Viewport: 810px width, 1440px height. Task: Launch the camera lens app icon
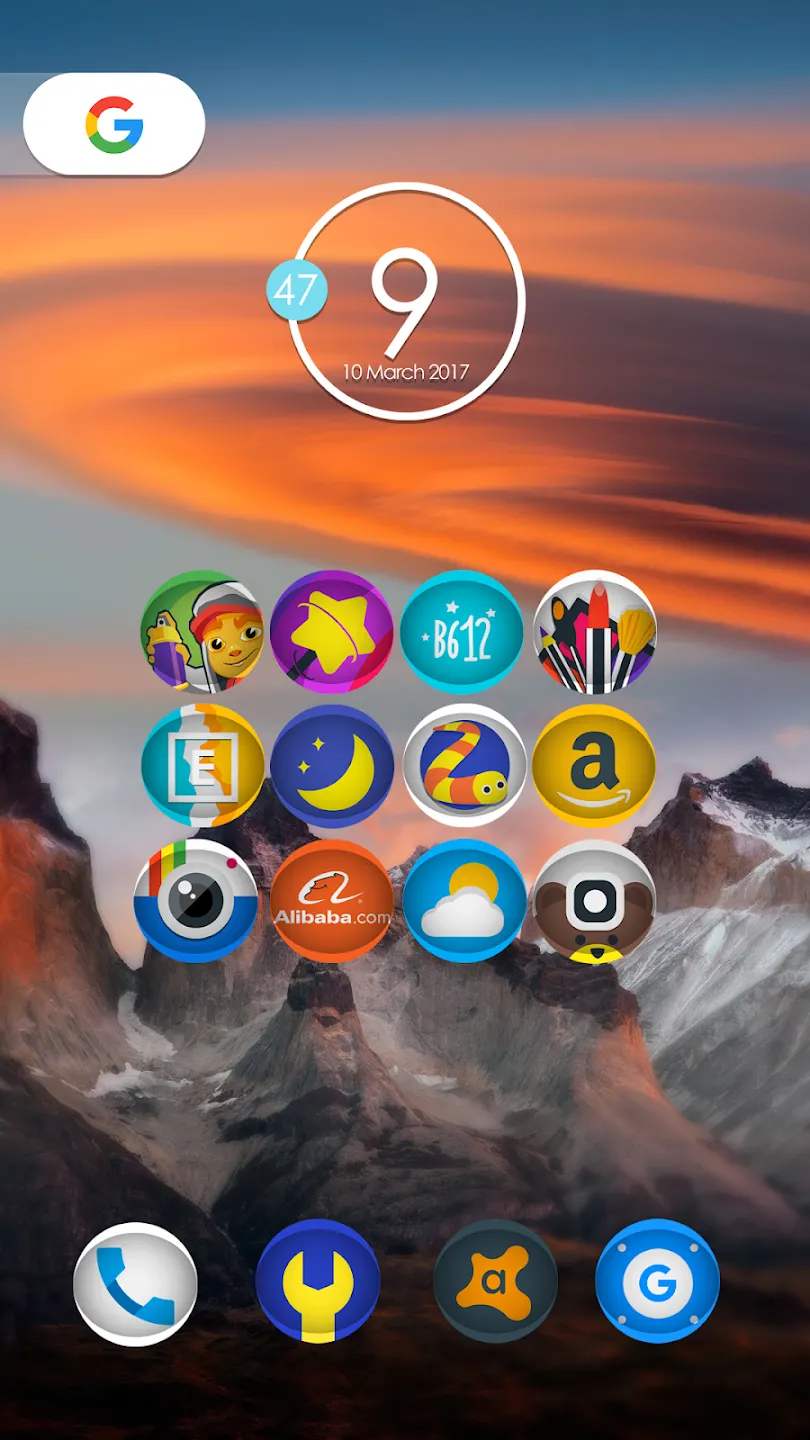[196, 901]
